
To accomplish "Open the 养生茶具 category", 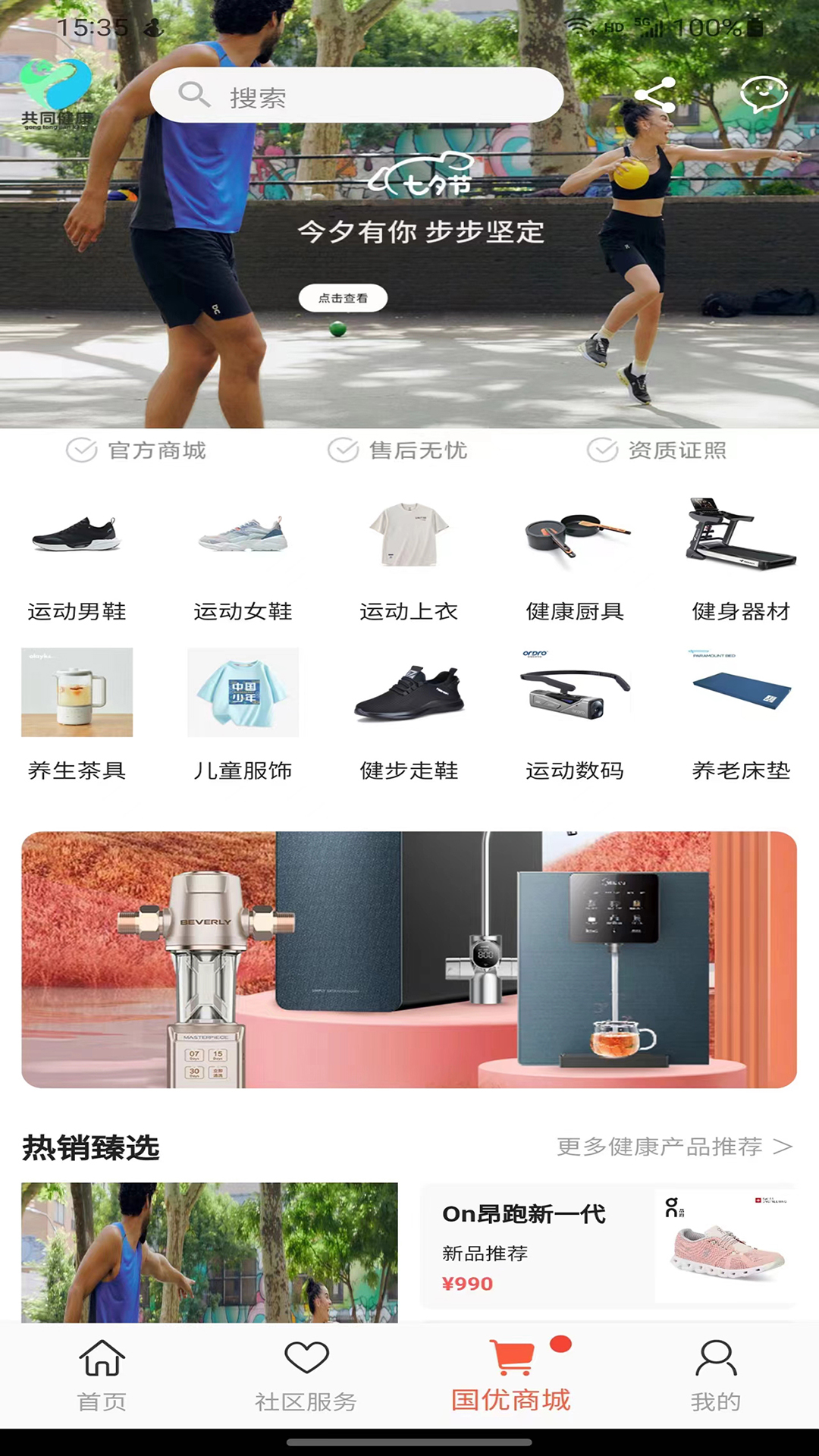I will [x=77, y=716].
